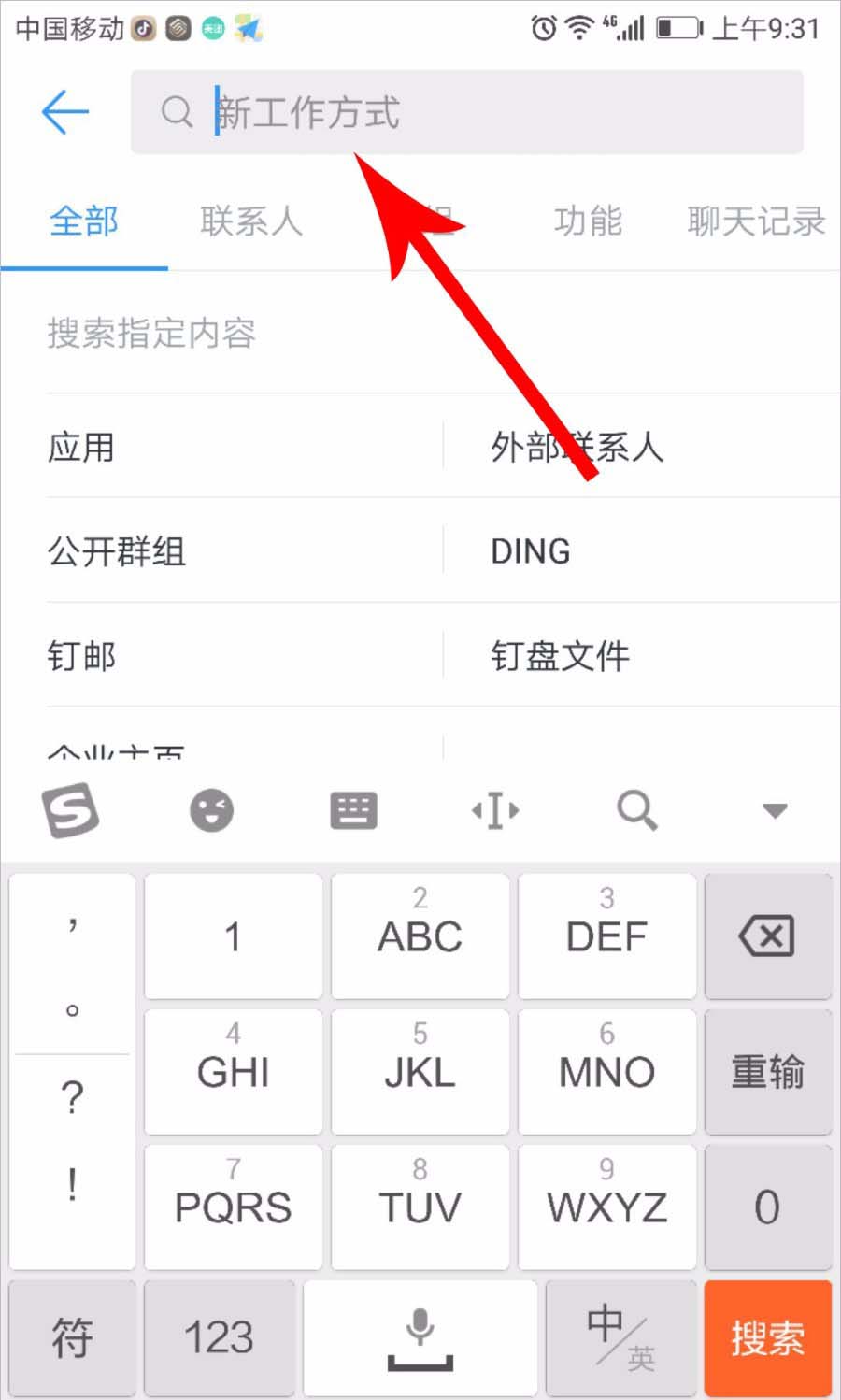Toggle 中/英 input language key

point(620,1337)
